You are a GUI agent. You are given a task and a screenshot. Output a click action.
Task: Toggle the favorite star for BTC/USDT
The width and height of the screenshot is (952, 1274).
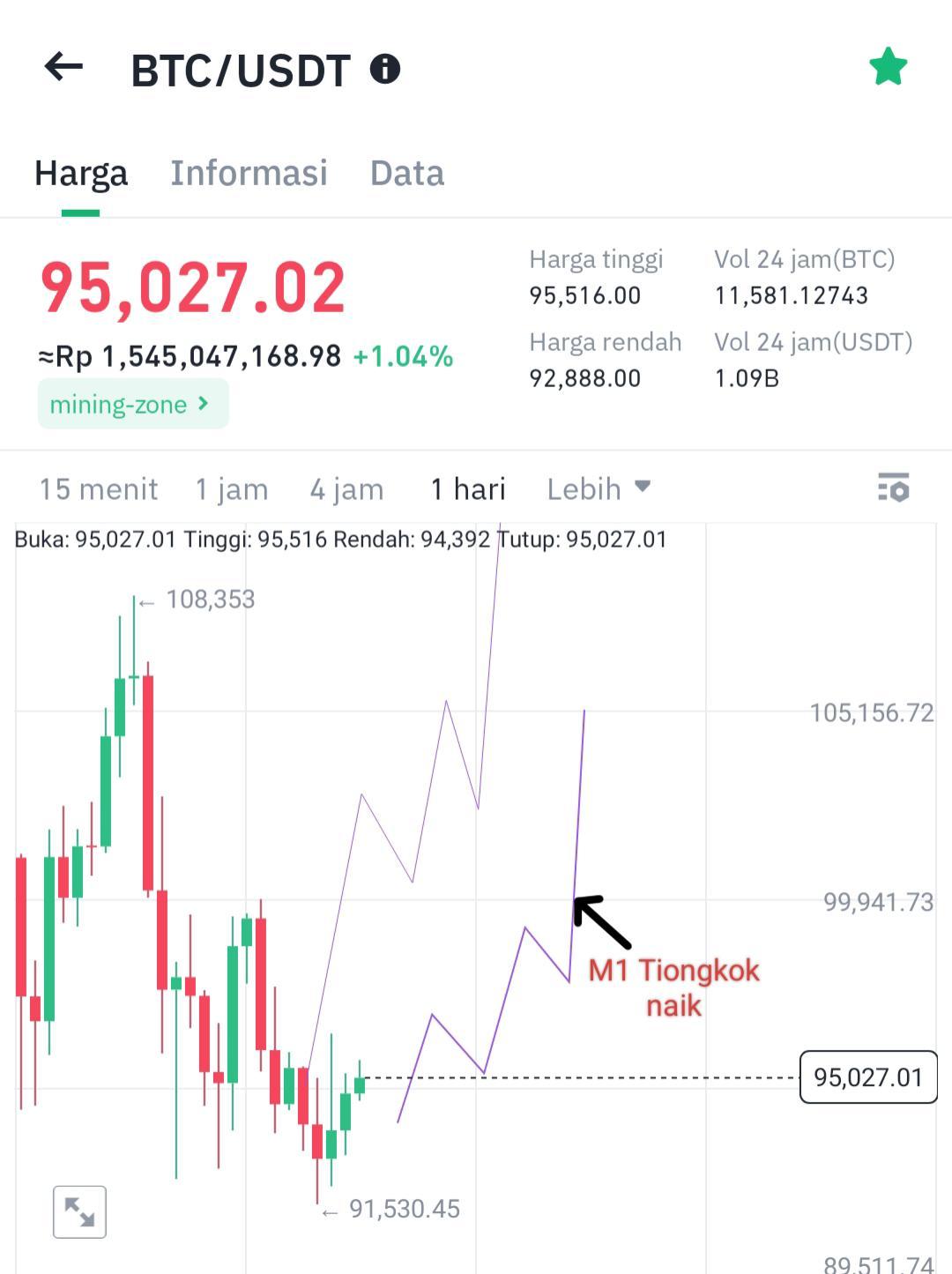(x=888, y=67)
